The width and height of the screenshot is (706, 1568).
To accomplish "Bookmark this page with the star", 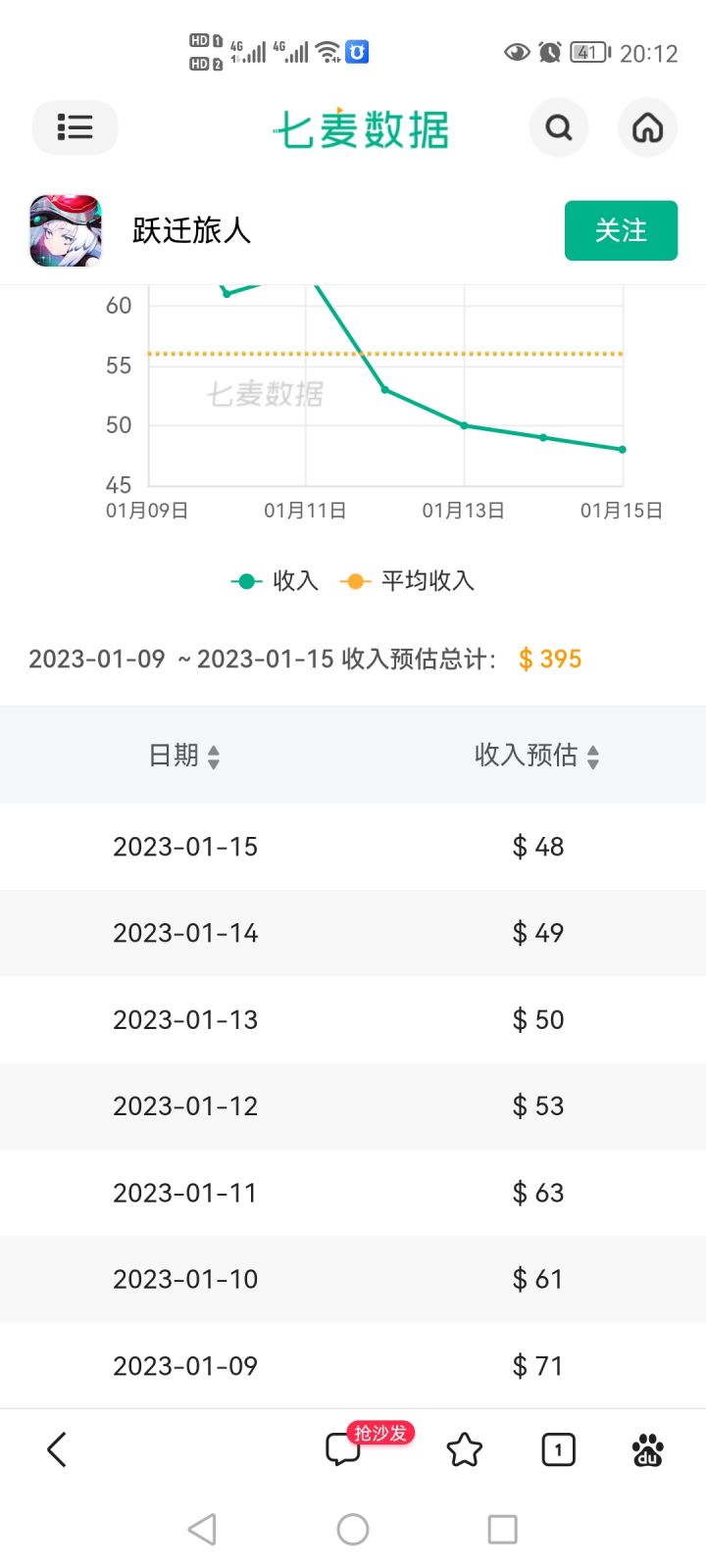I will click(465, 1449).
